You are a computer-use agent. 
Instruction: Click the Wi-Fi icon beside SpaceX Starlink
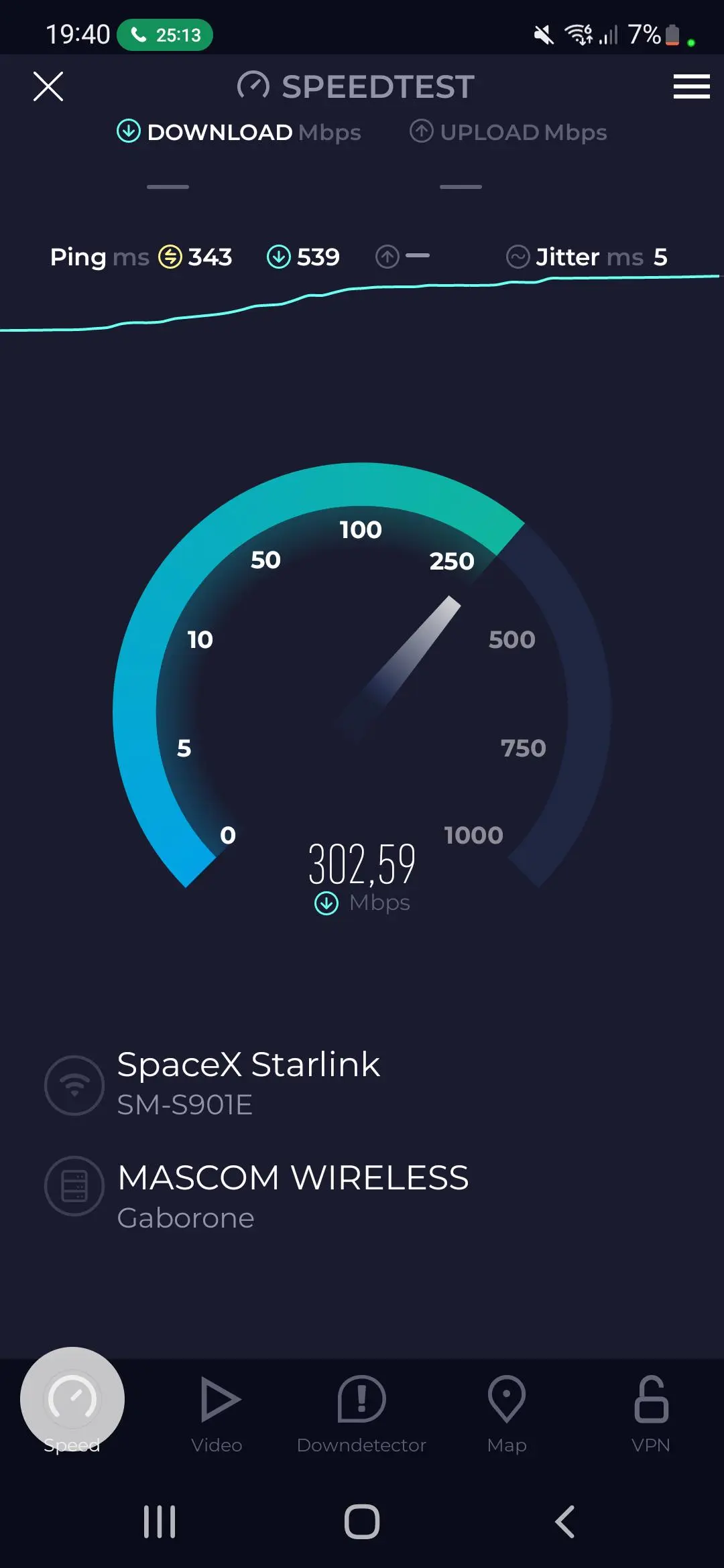[74, 1084]
